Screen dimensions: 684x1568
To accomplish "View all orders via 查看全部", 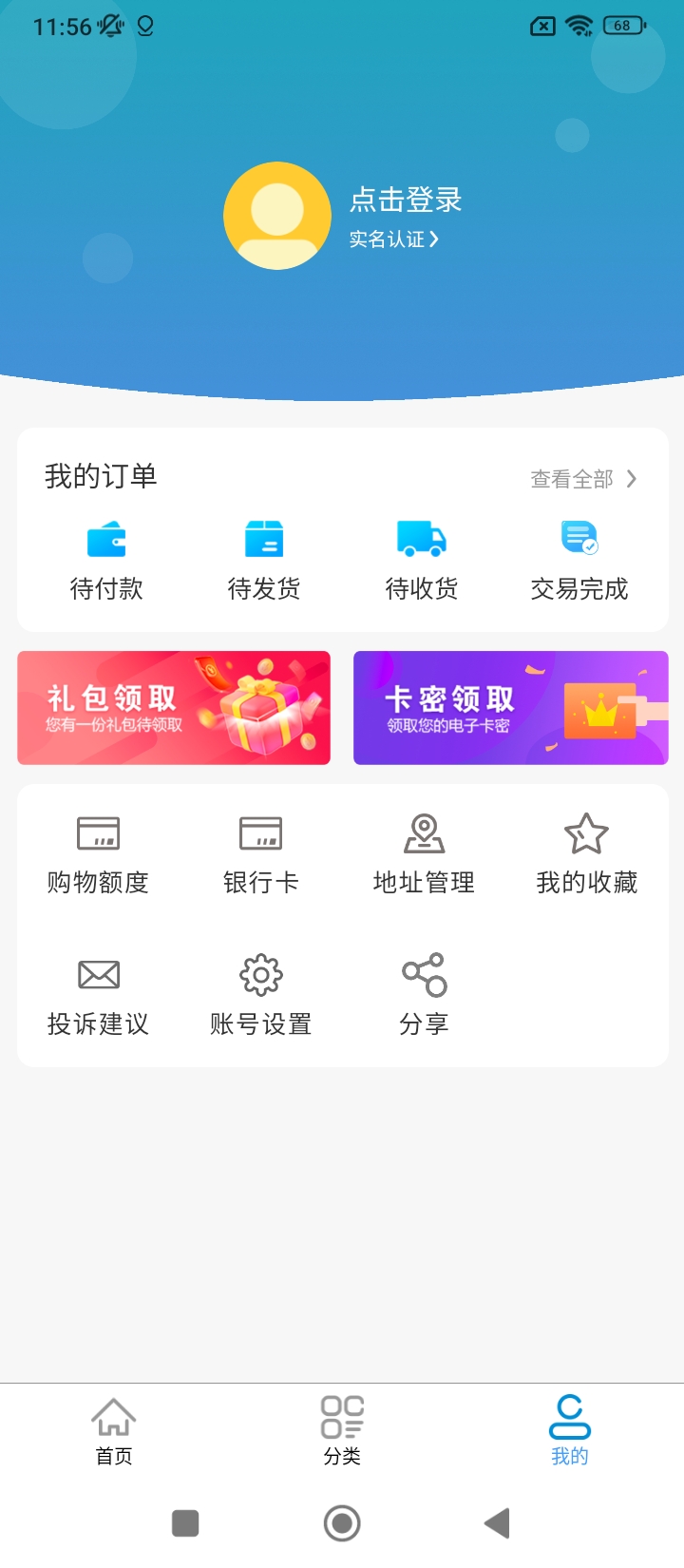I will (582, 479).
